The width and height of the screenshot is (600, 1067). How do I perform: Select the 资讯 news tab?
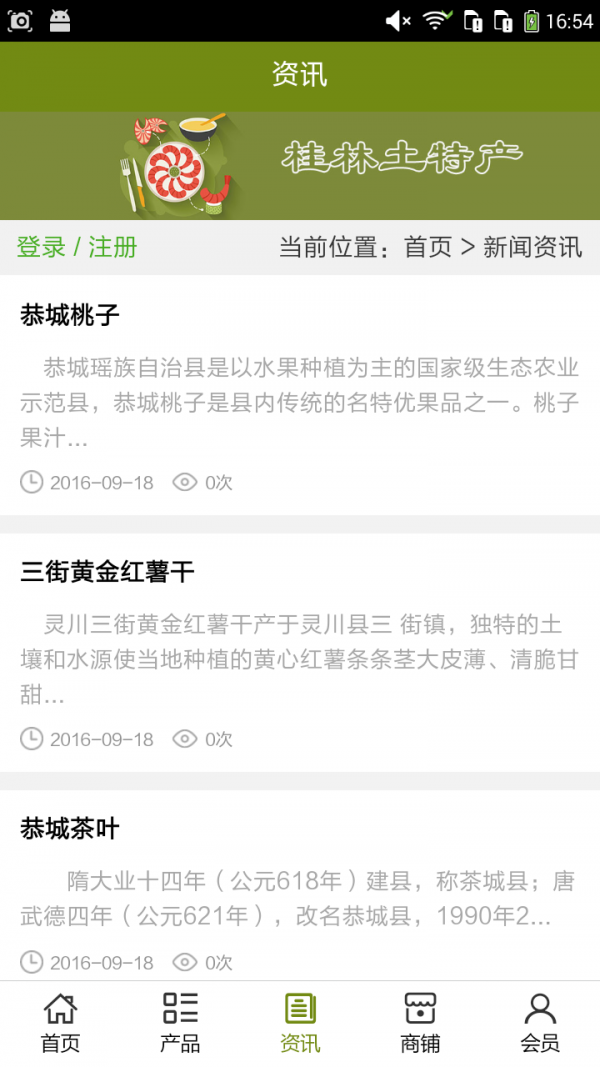coord(300,1023)
